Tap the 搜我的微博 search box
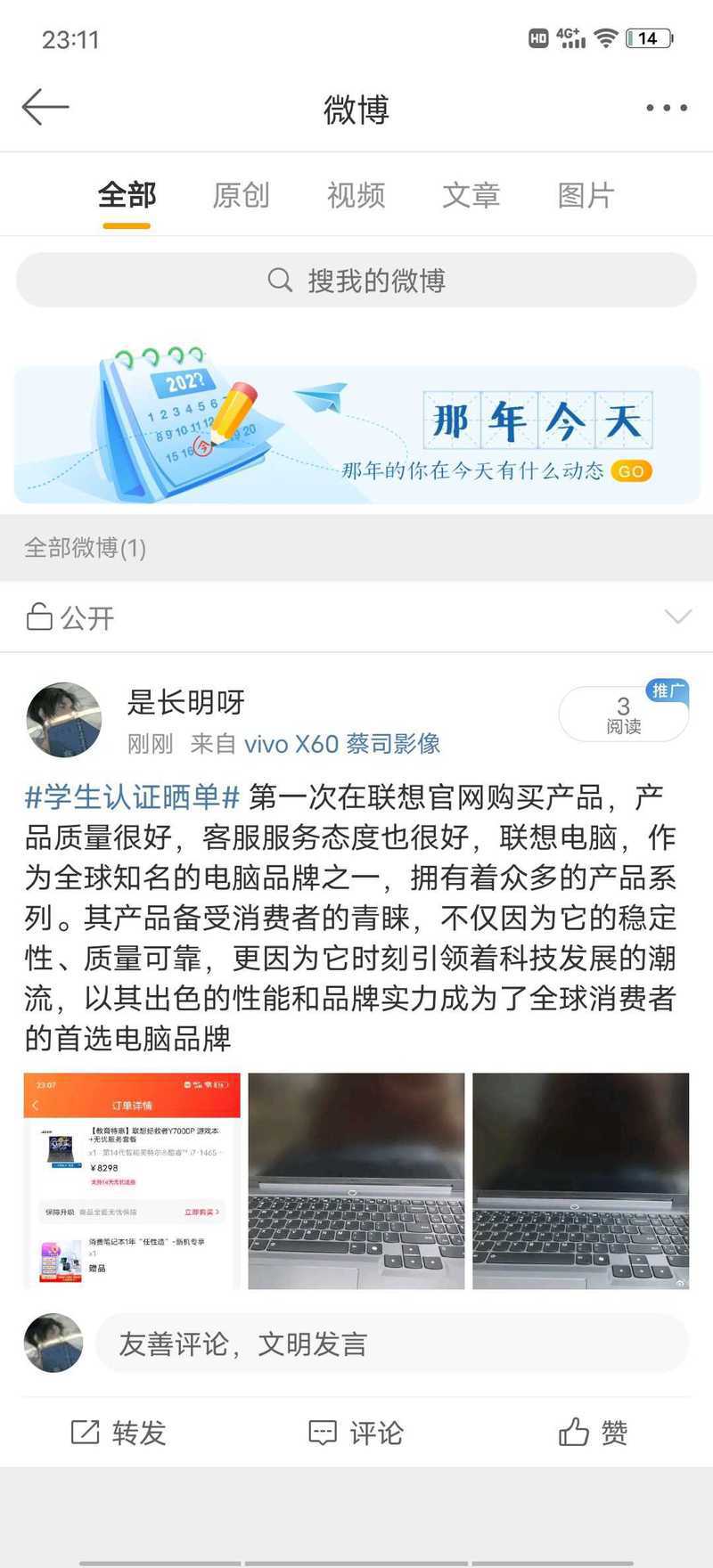This screenshot has width=713, height=1568. (x=356, y=281)
